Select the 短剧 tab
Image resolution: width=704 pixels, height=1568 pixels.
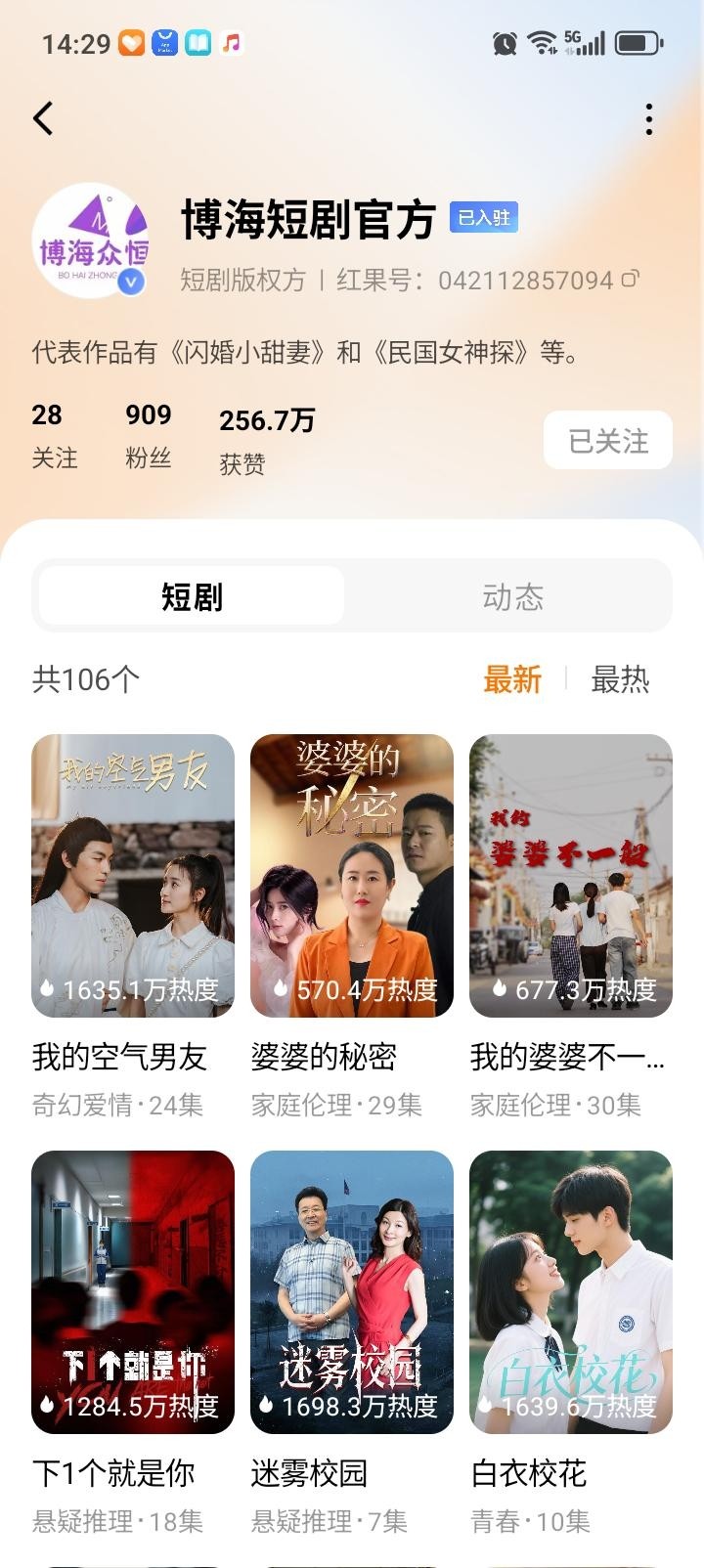pyautogui.click(x=192, y=596)
